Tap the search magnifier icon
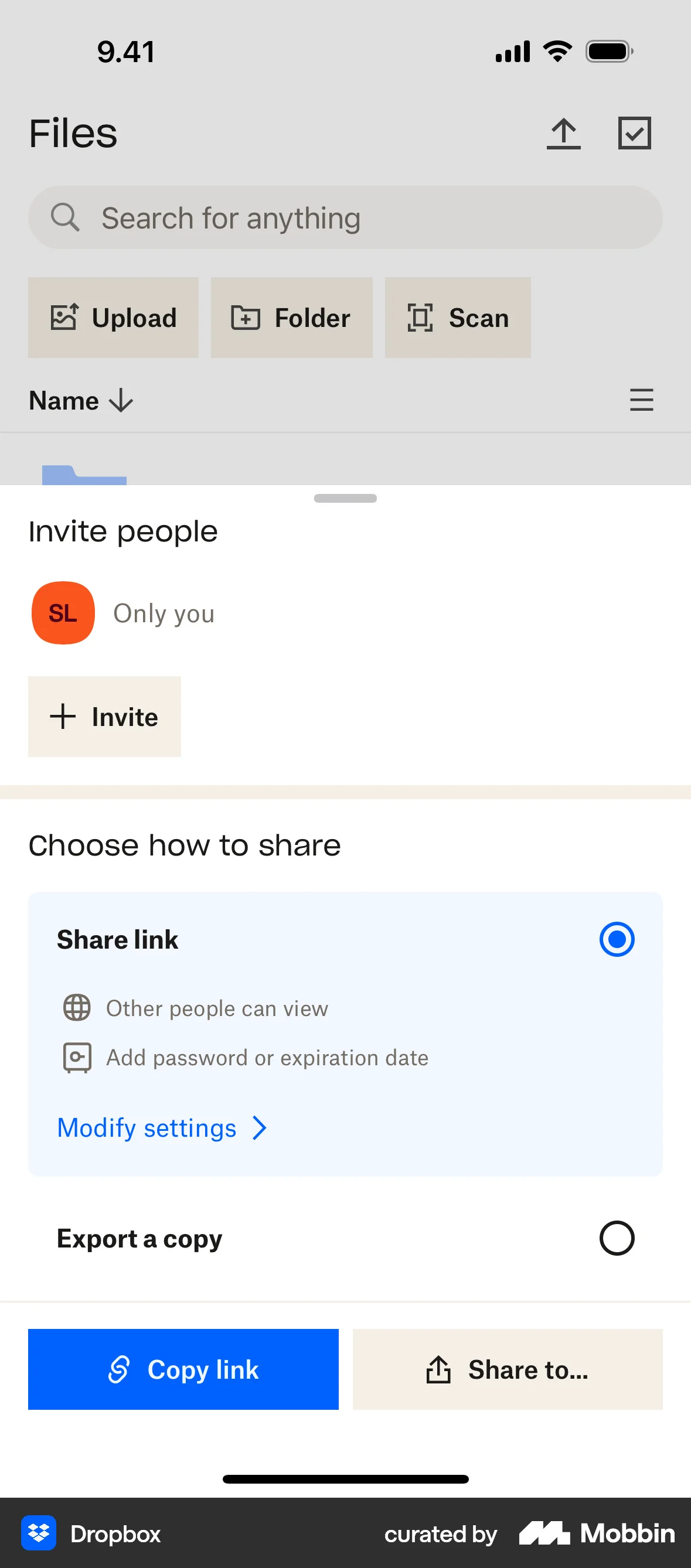This screenshot has height=1568, width=691. (x=66, y=217)
